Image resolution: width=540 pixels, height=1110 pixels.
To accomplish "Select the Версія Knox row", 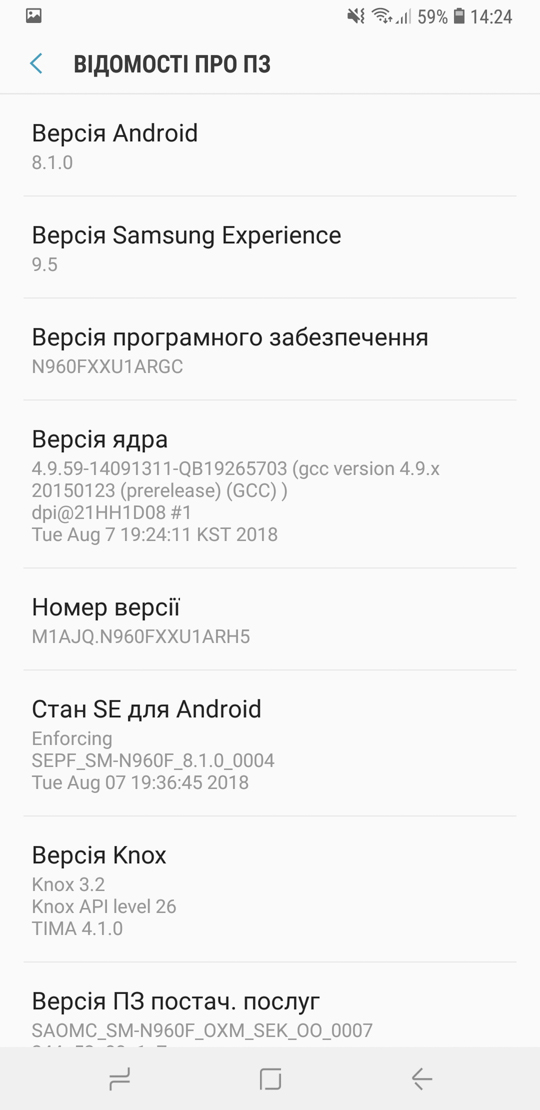I will tap(270, 889).
